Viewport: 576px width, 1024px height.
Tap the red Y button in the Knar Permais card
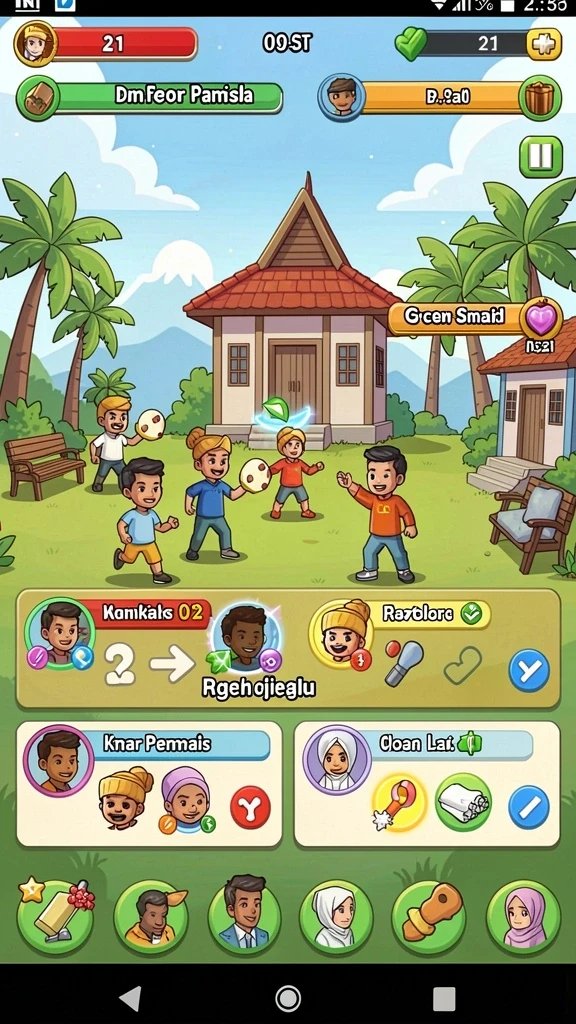click(250, 807)
